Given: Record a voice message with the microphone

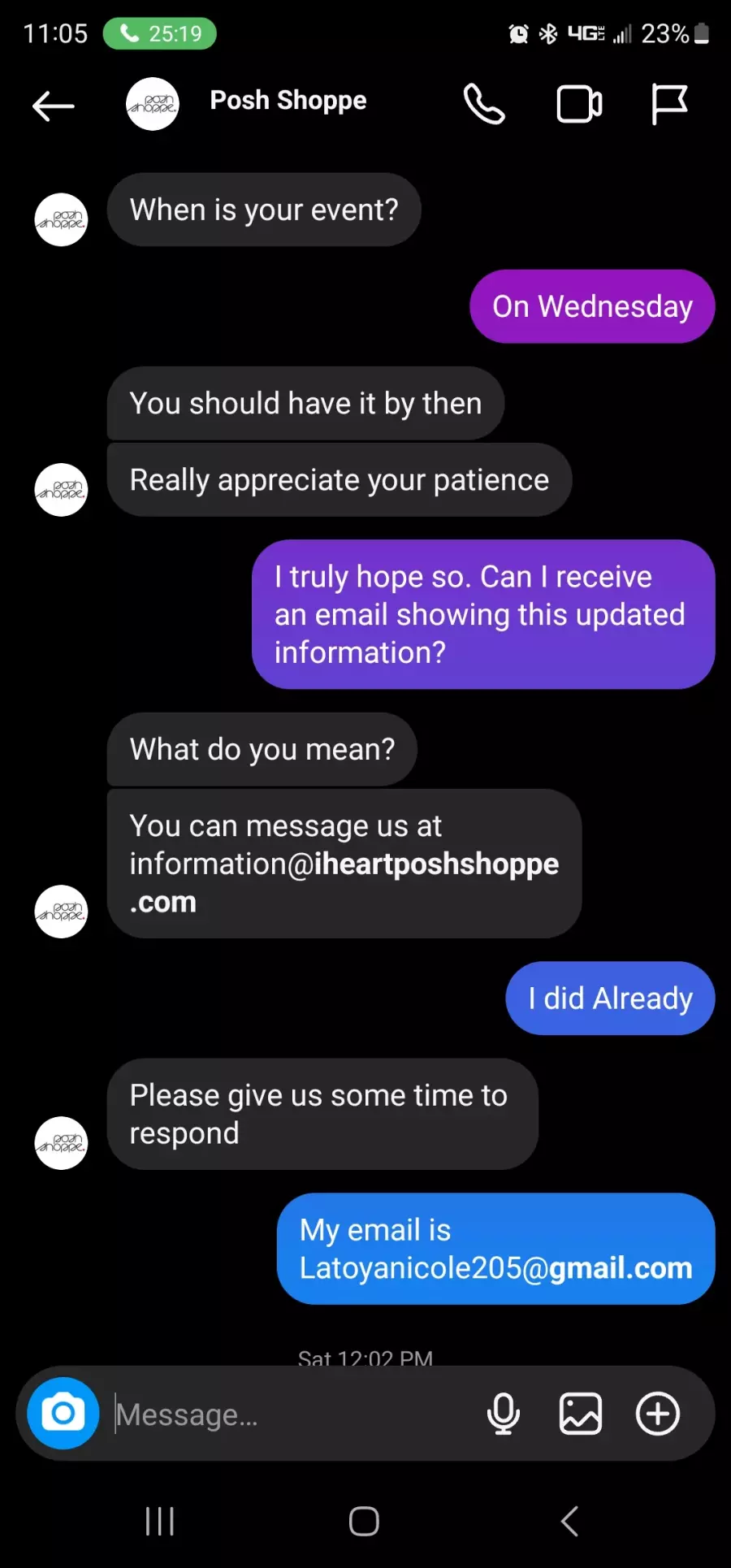Looking at the screenshot, I should pyautogui.click(x=504, y=1414).
